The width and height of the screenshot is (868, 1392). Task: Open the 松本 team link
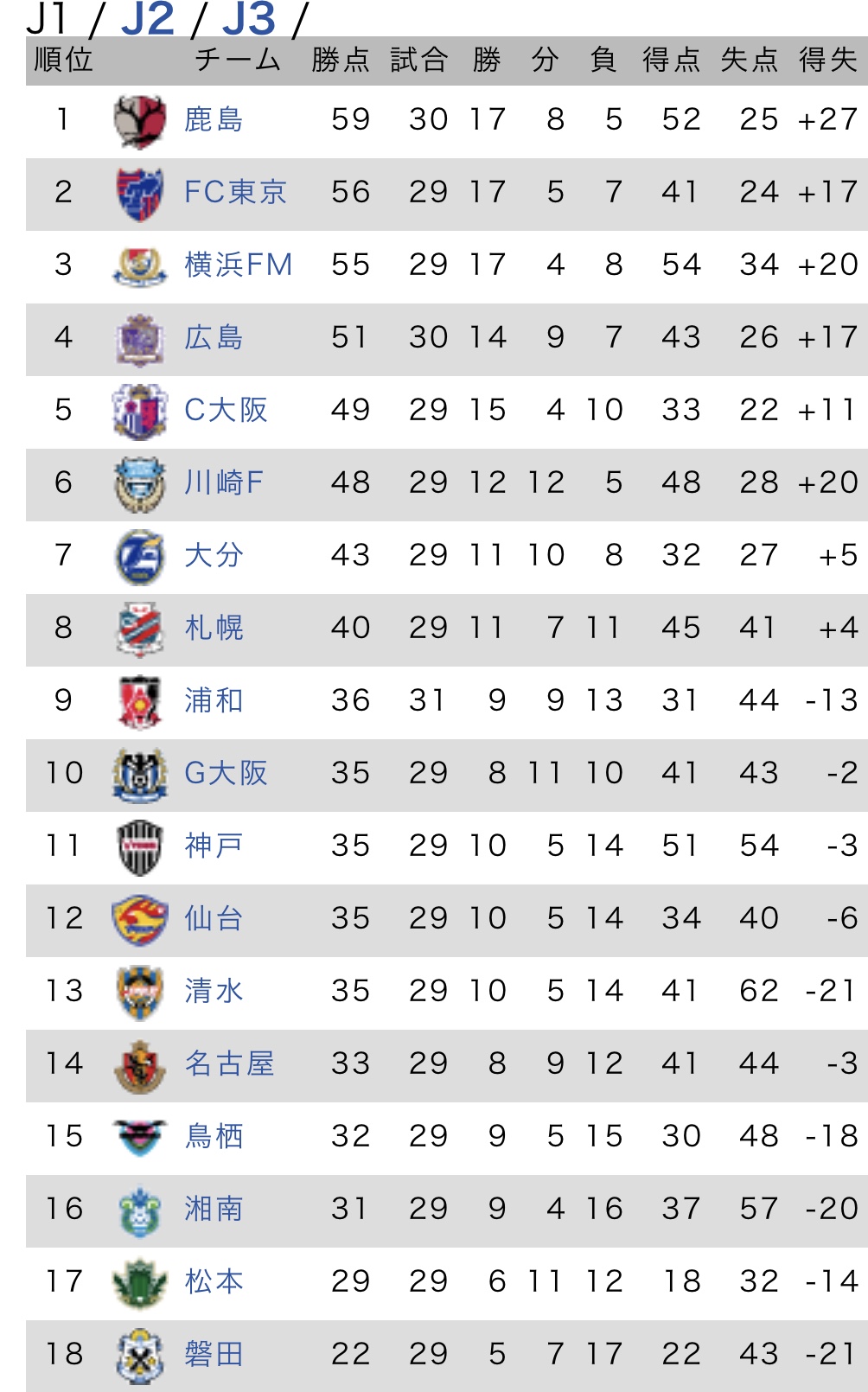214,1281
